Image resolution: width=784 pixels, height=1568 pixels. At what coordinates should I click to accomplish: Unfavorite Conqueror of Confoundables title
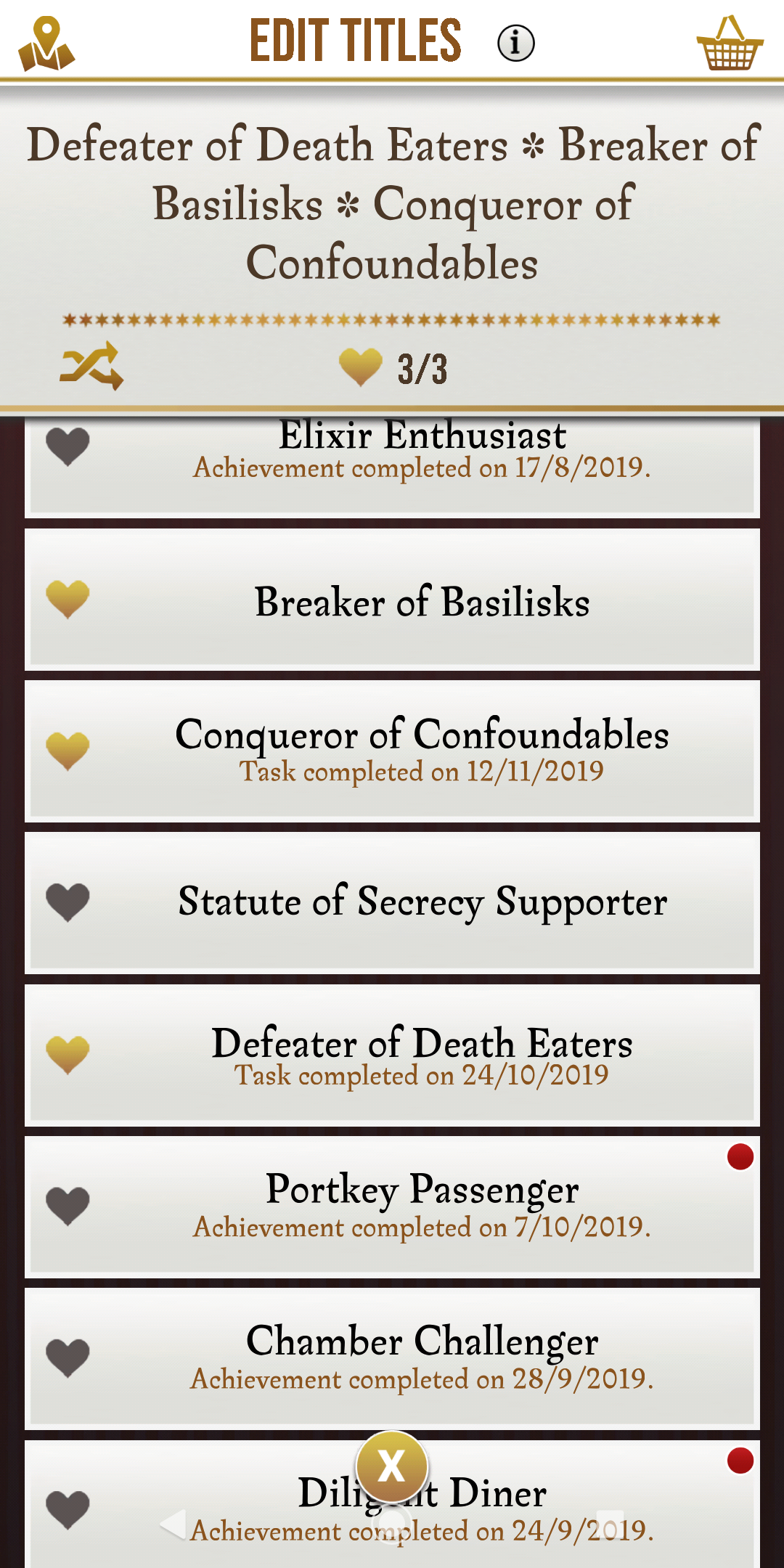click(68, 751)
